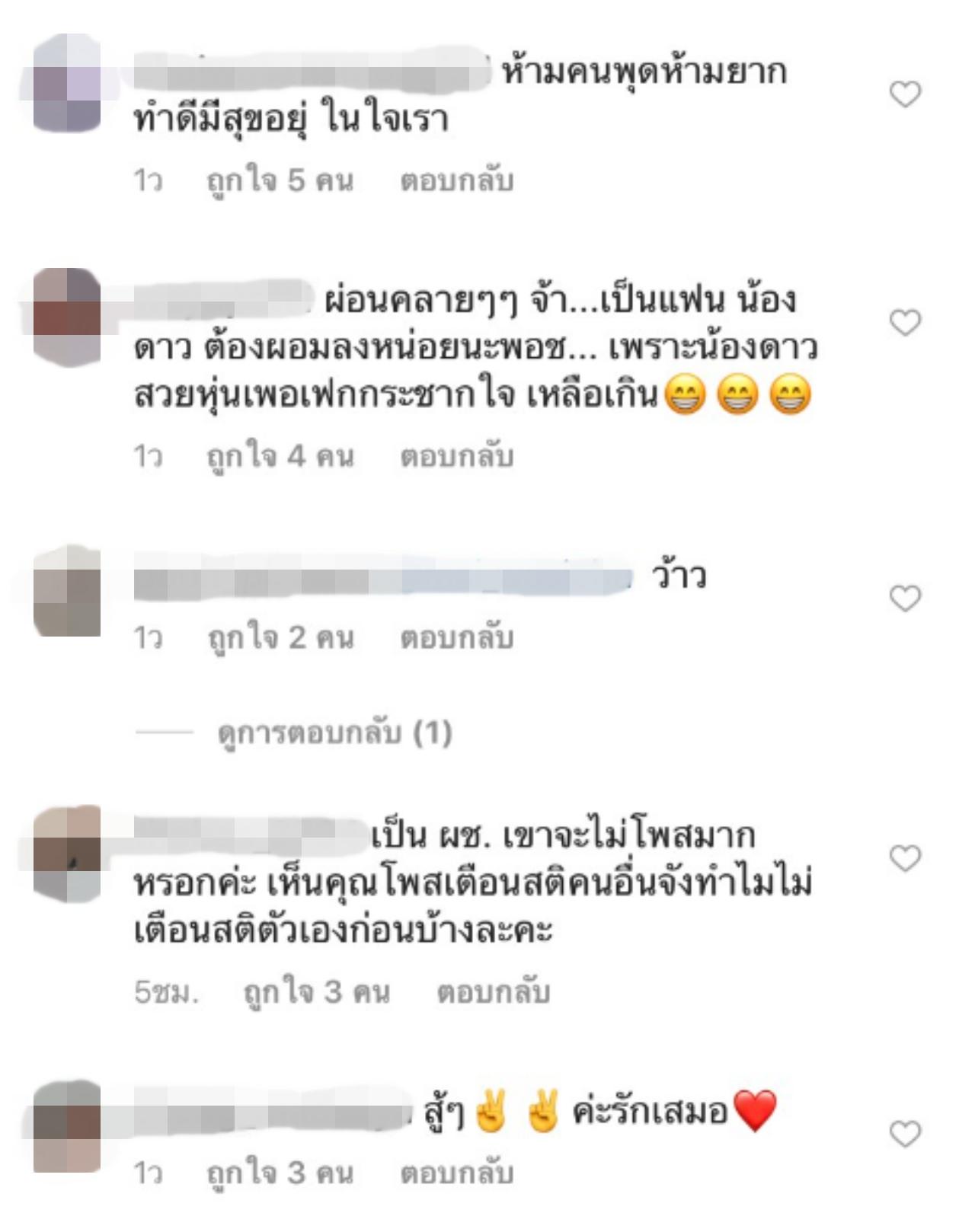Like the comment starting 'ผ่อนคลายๆๆ จ้า'
The width and height of the screenshot is (975, 1232).
pos(905,323)
